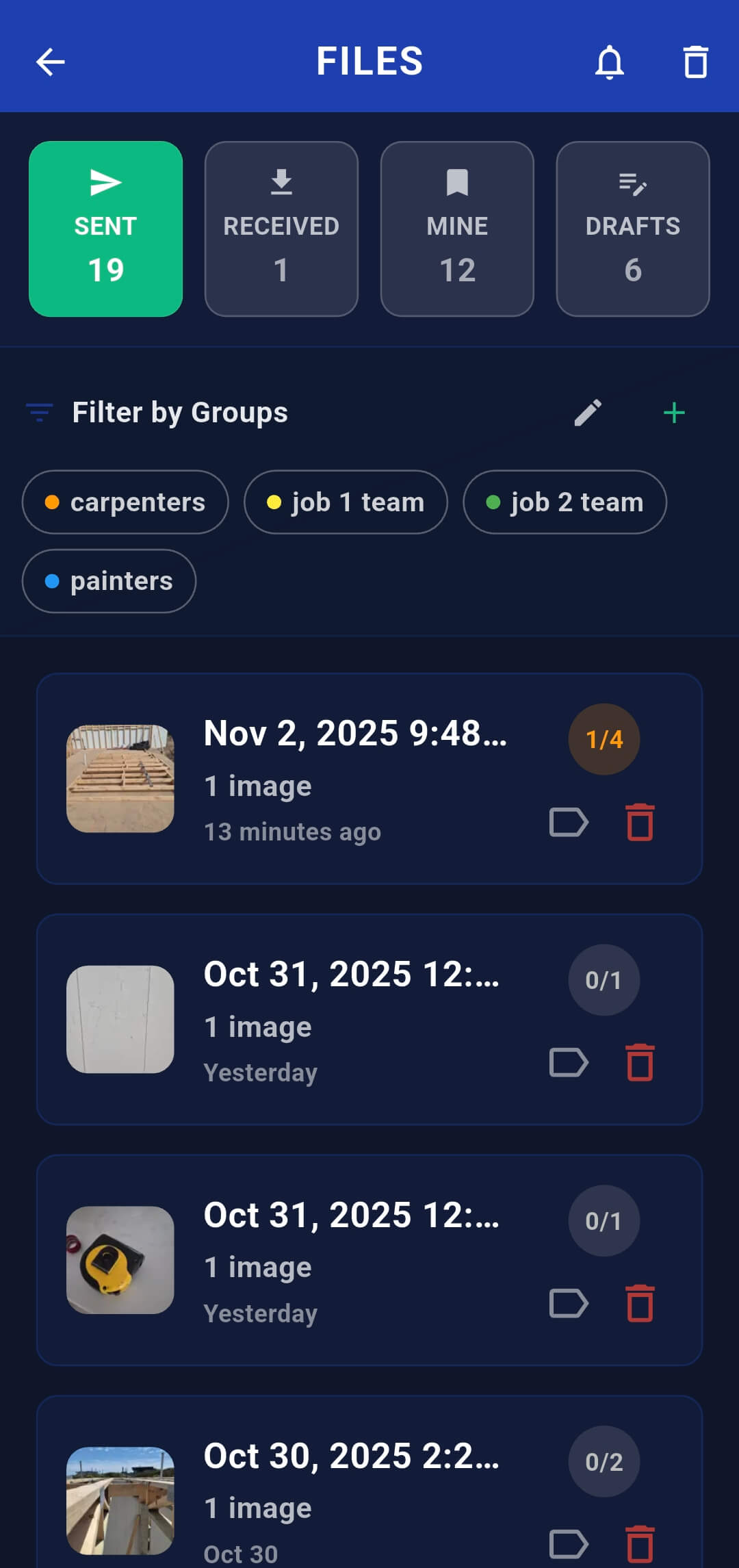Filter by the job 2 team chip
Screen dimensions: 739x1568
tap(565, 502)
